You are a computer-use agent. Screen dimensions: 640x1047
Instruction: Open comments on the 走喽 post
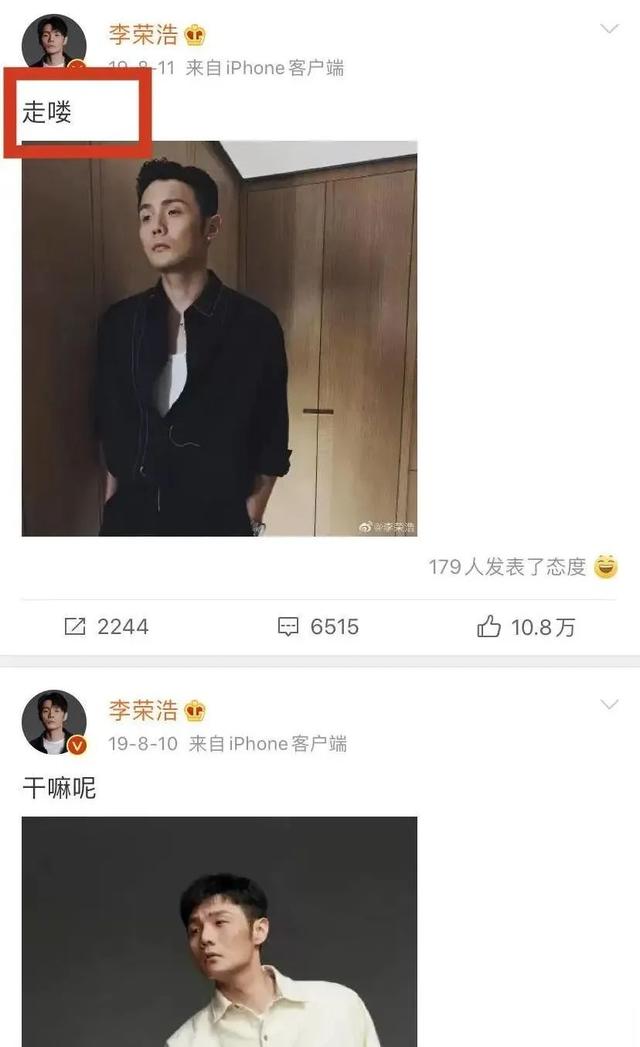[x=318, y=627]
